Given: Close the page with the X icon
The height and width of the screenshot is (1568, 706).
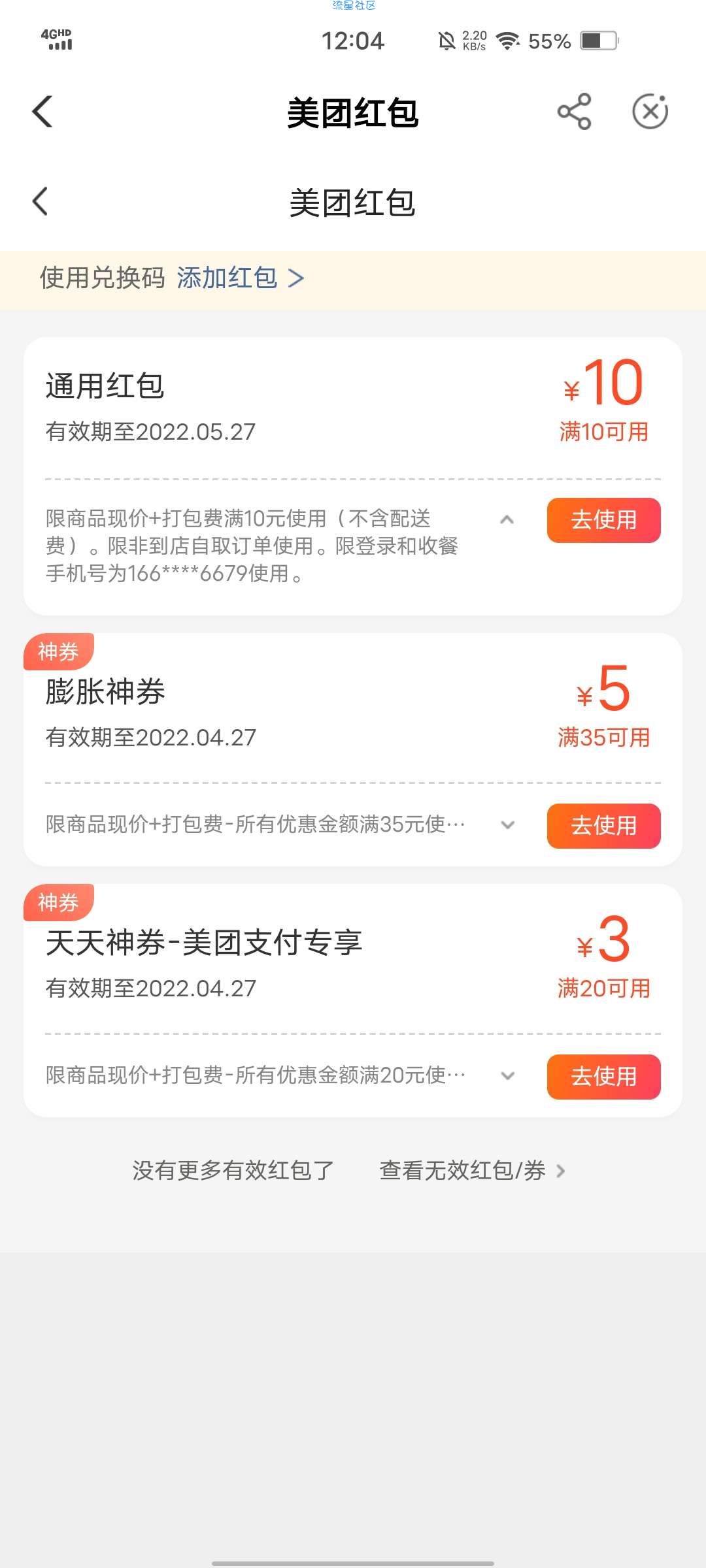Looking at the screenshot, I should (x=650, y=112).
